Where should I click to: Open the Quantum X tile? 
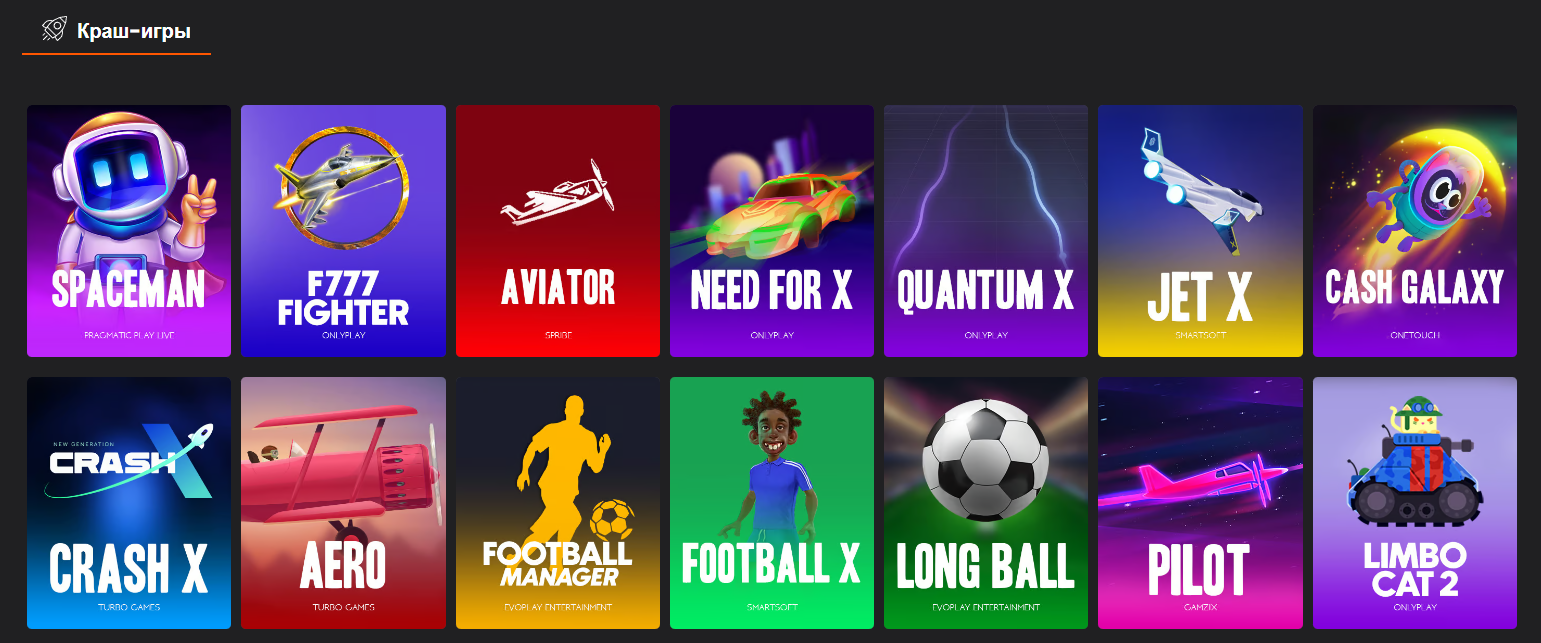click(986, 231)
